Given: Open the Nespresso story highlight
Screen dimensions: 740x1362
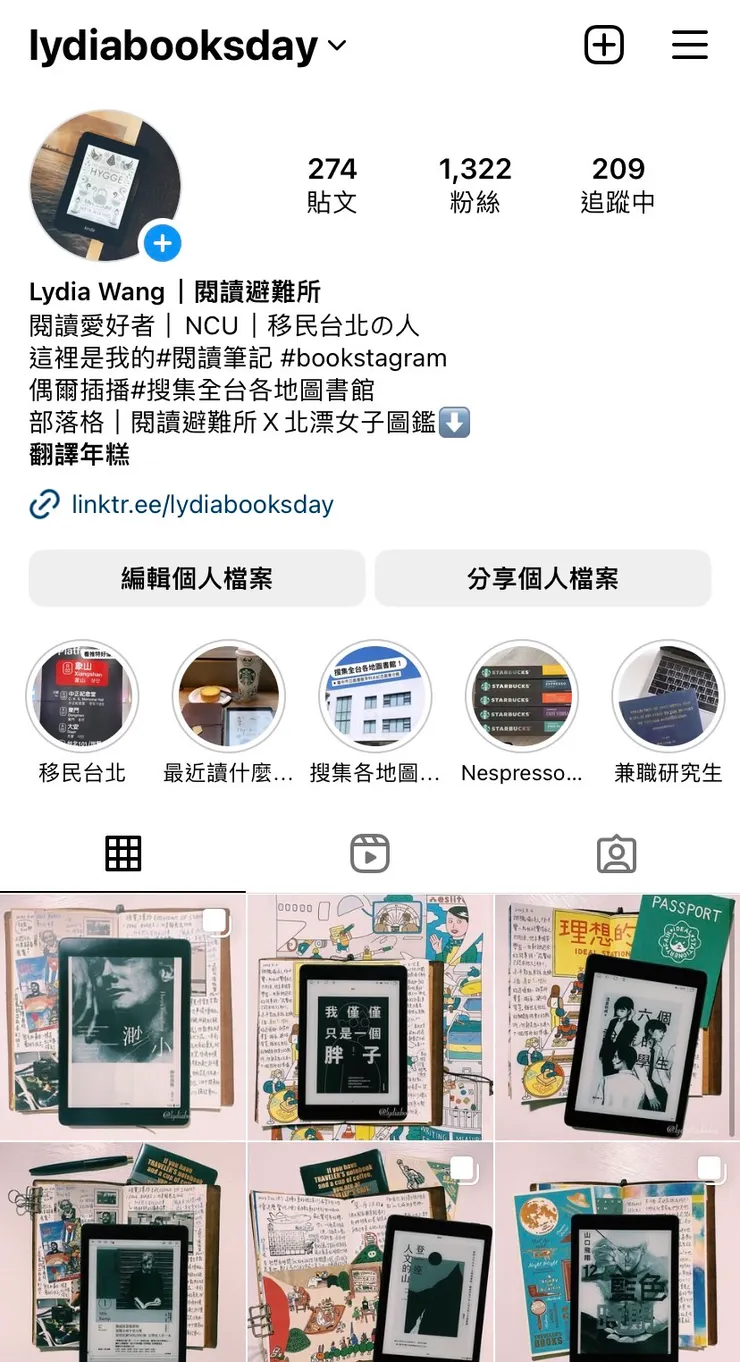Looking at the screenshot, I should click(522, 696).
